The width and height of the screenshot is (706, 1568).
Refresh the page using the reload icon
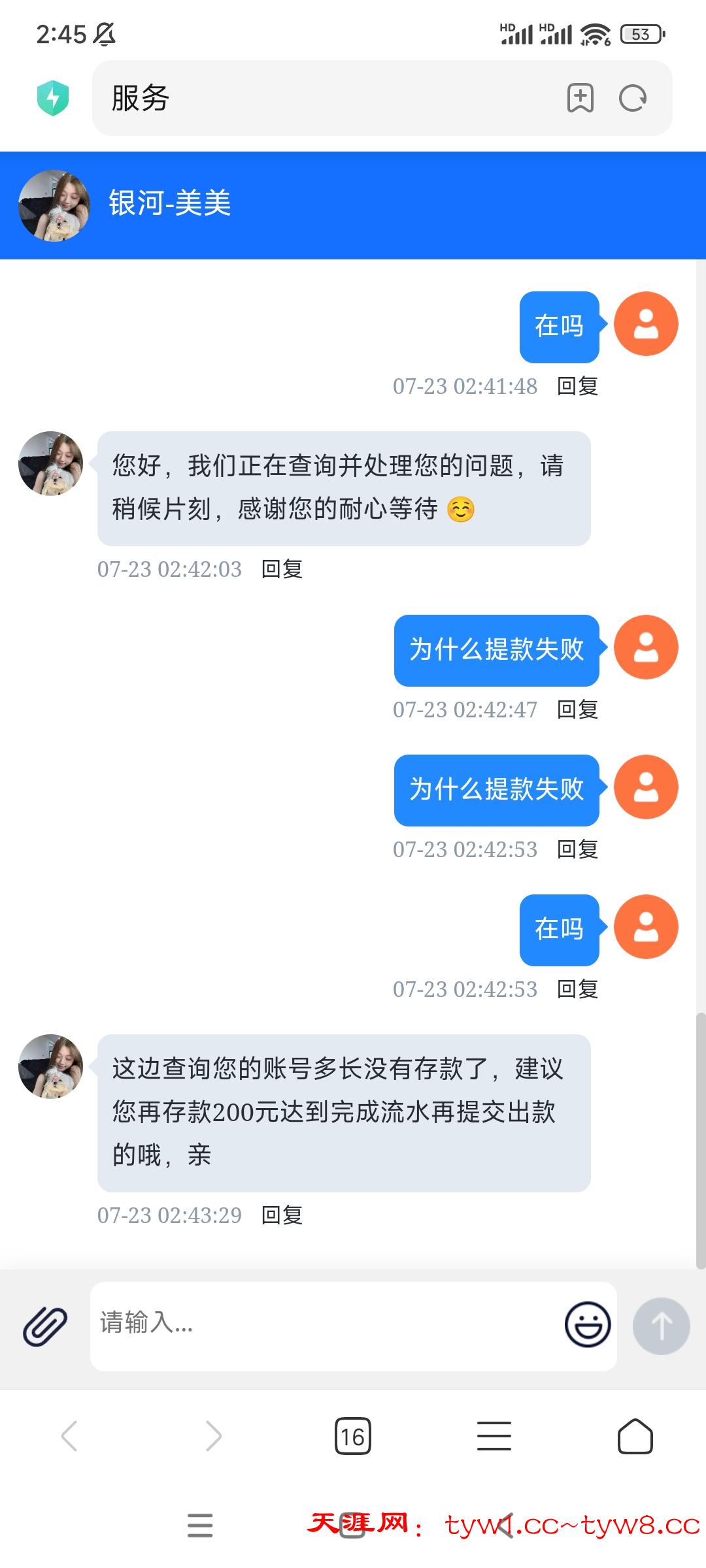(x=632, y=98)
